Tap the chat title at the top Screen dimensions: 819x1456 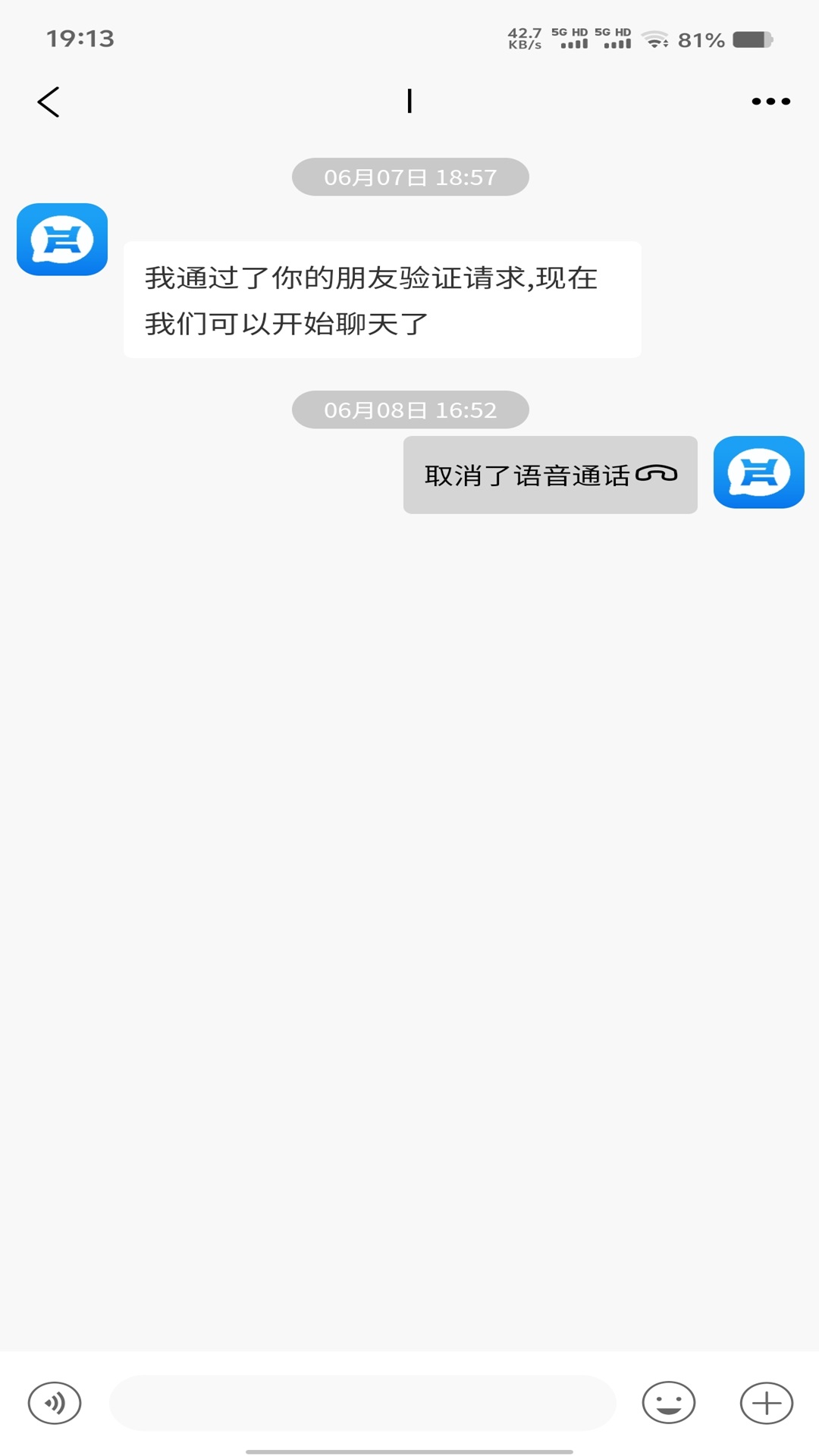point(409,101)
